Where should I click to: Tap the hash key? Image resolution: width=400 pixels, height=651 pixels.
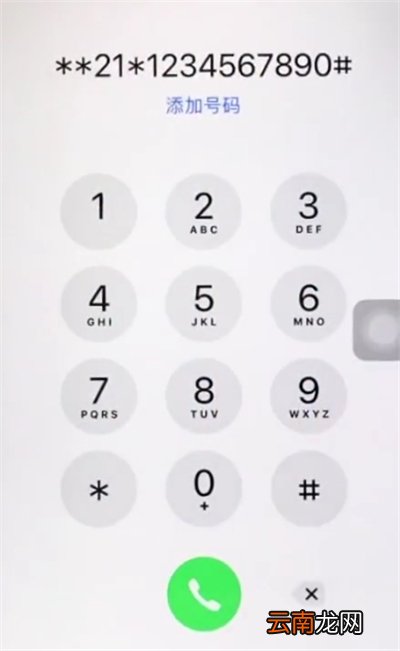[x=309, y=489]
